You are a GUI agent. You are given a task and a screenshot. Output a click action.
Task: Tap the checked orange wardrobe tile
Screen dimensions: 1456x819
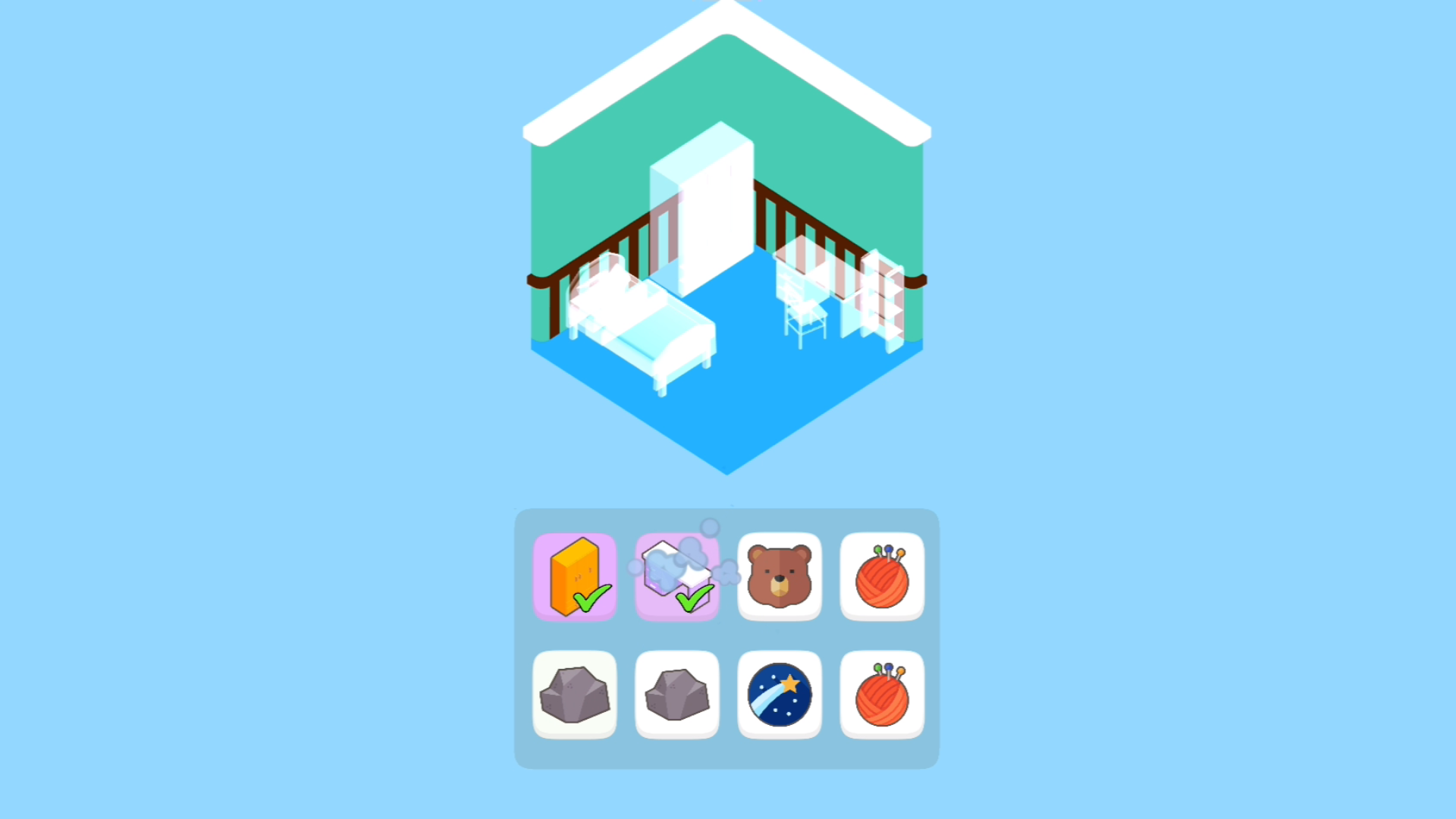tap(574, 576)
